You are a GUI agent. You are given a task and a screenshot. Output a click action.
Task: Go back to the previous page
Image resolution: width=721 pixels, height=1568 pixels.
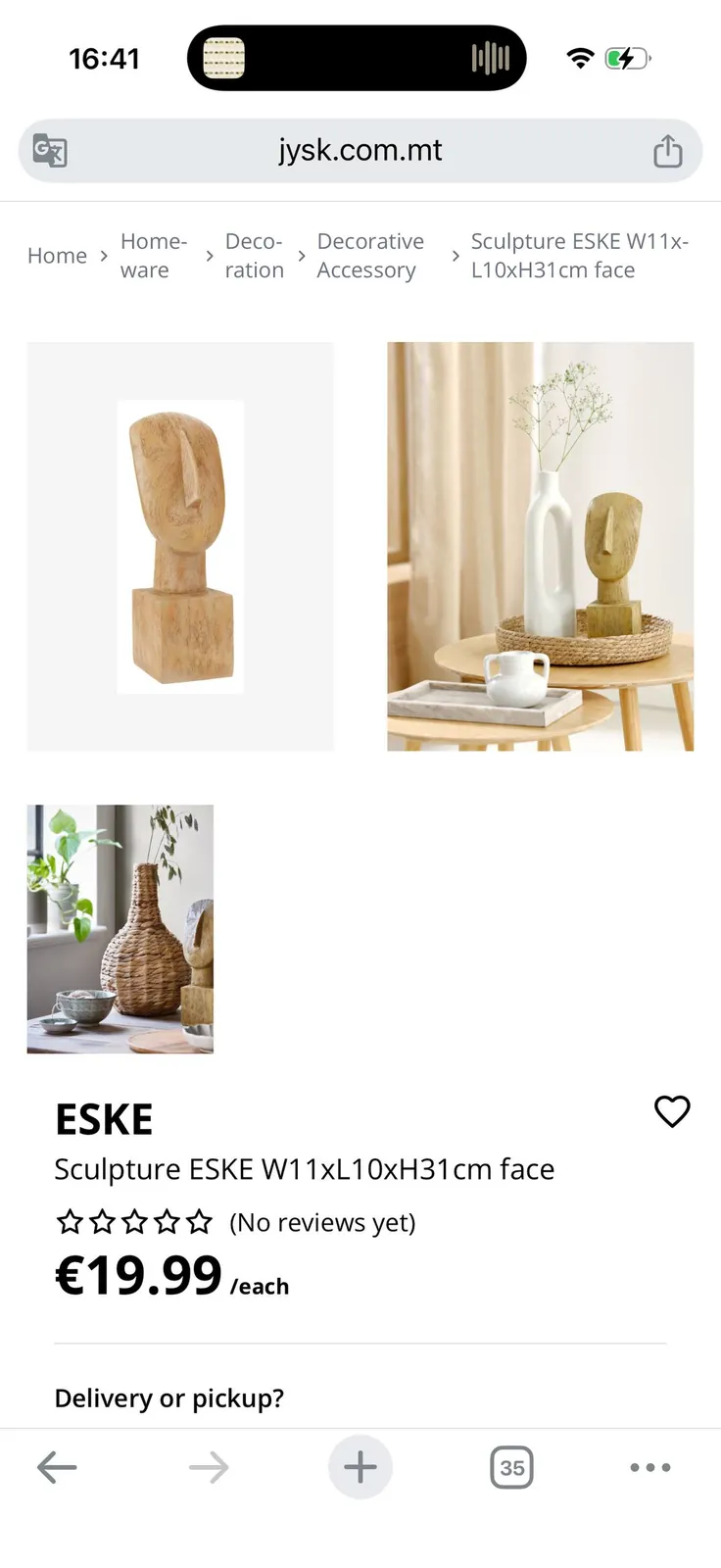coord(57,1467)
